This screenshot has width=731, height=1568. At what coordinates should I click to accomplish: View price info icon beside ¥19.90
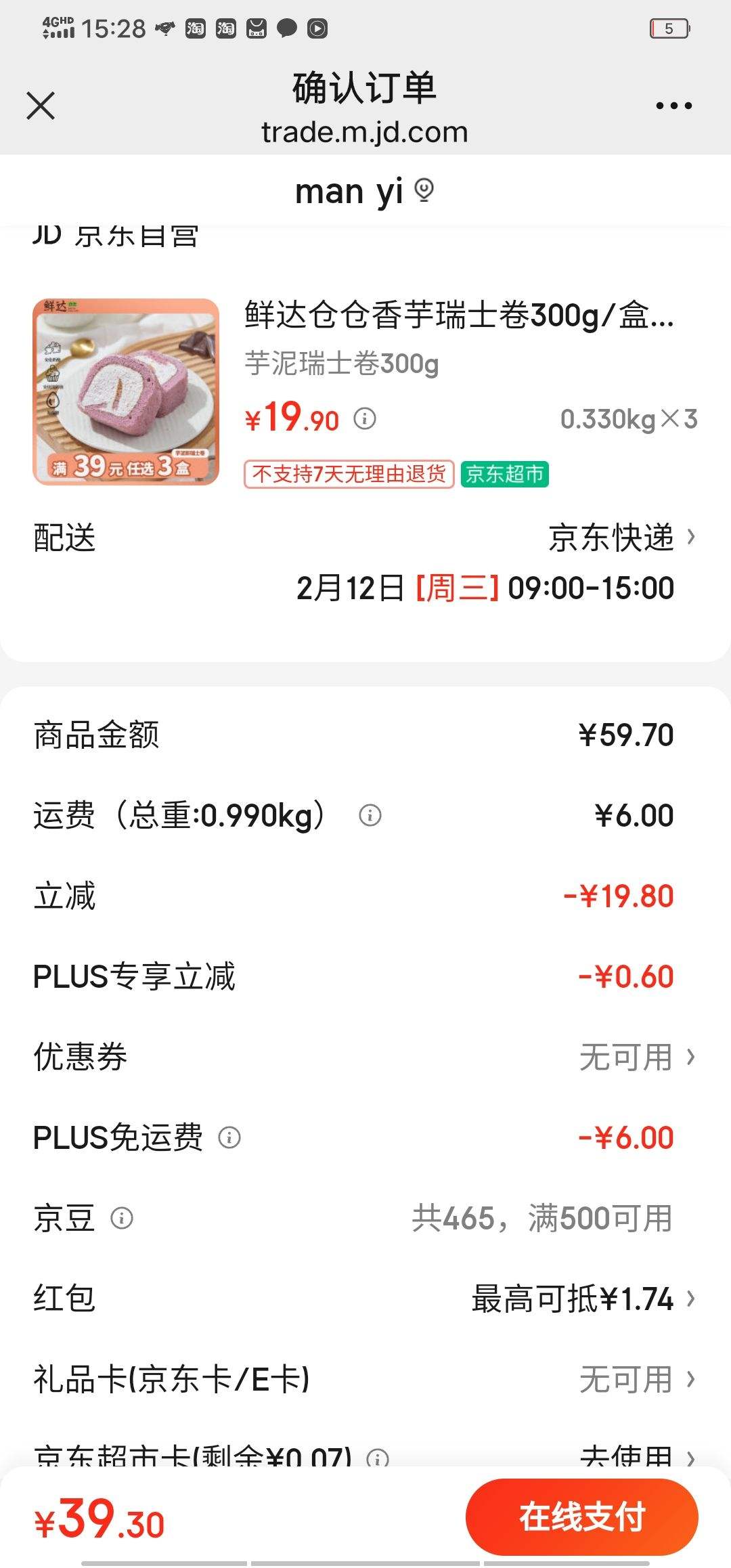(x=365, y=418)
